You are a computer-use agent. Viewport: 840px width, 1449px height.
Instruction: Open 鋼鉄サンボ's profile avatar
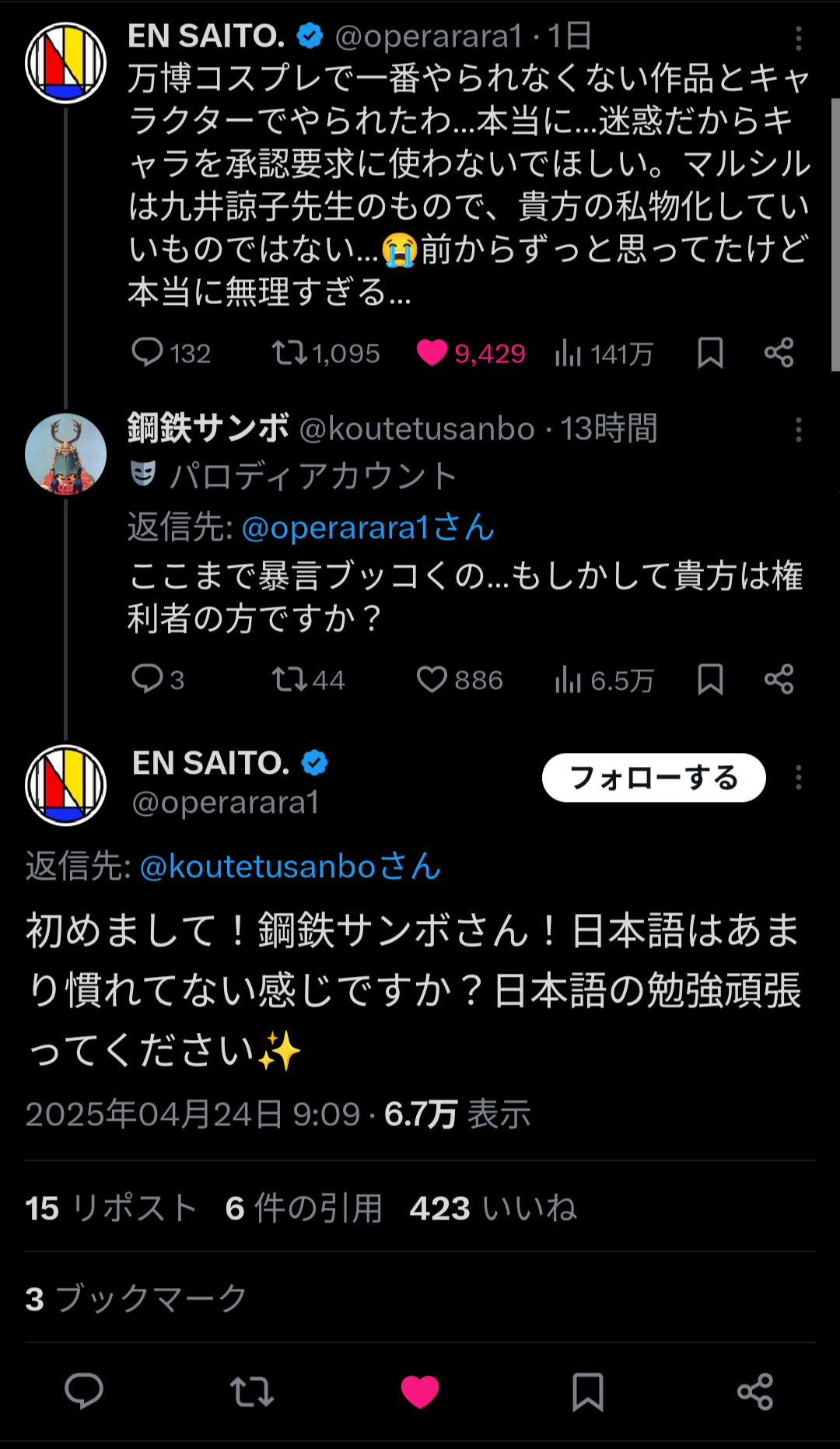pos(66,454)
